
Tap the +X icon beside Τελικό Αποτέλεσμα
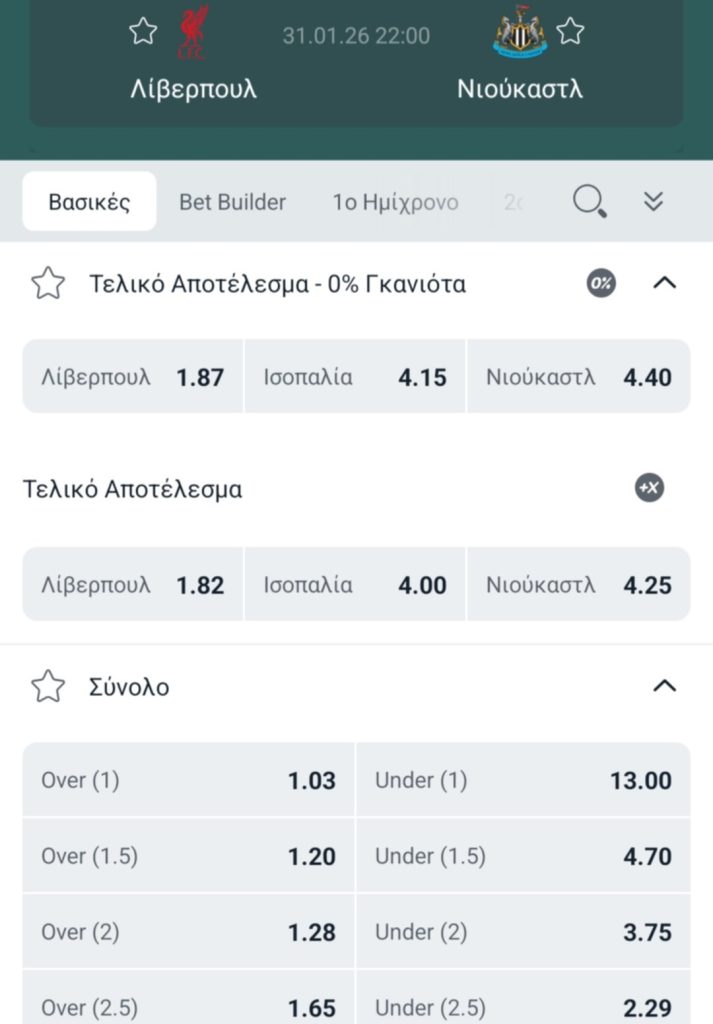(x=649, y=488)
